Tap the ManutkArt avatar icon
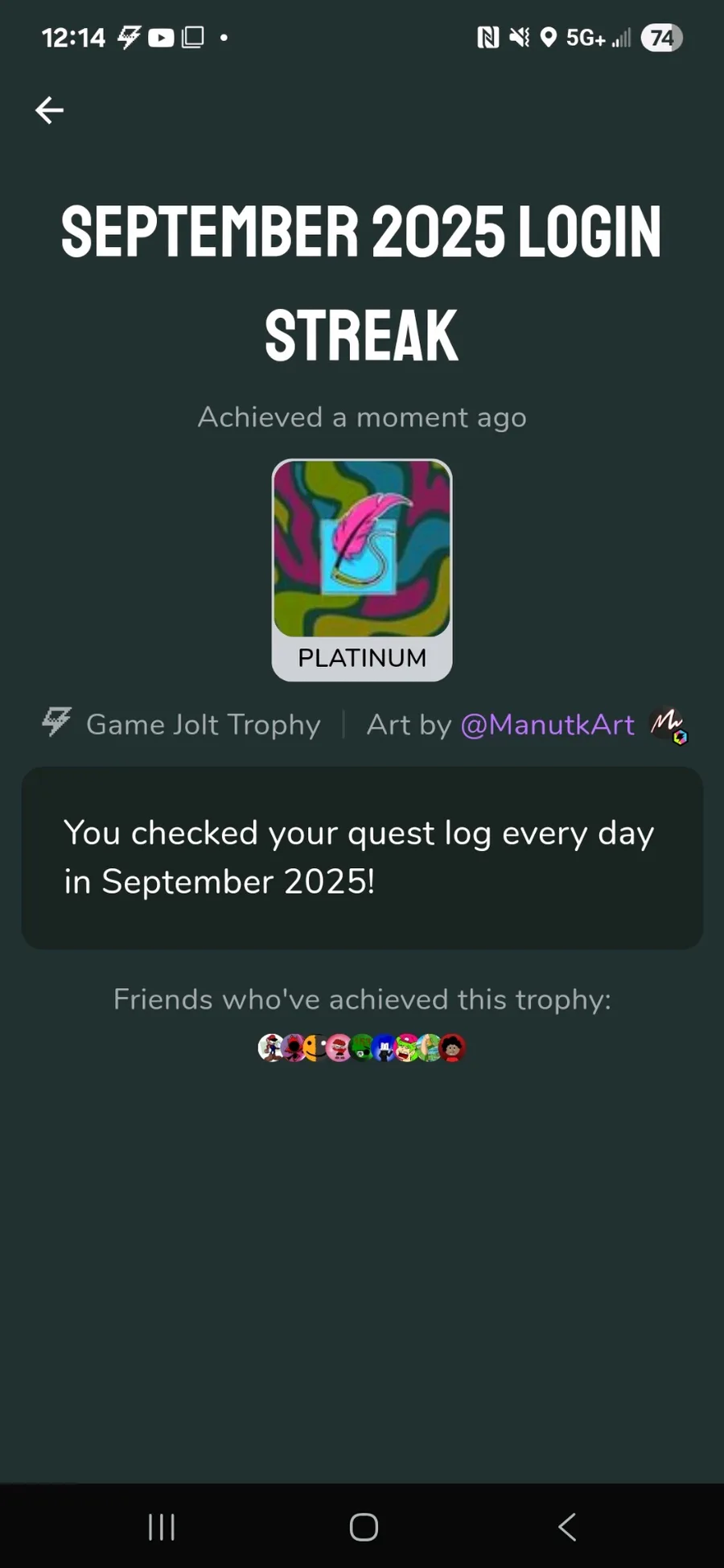Screen dimensions: 724x1568 point(668,725)
